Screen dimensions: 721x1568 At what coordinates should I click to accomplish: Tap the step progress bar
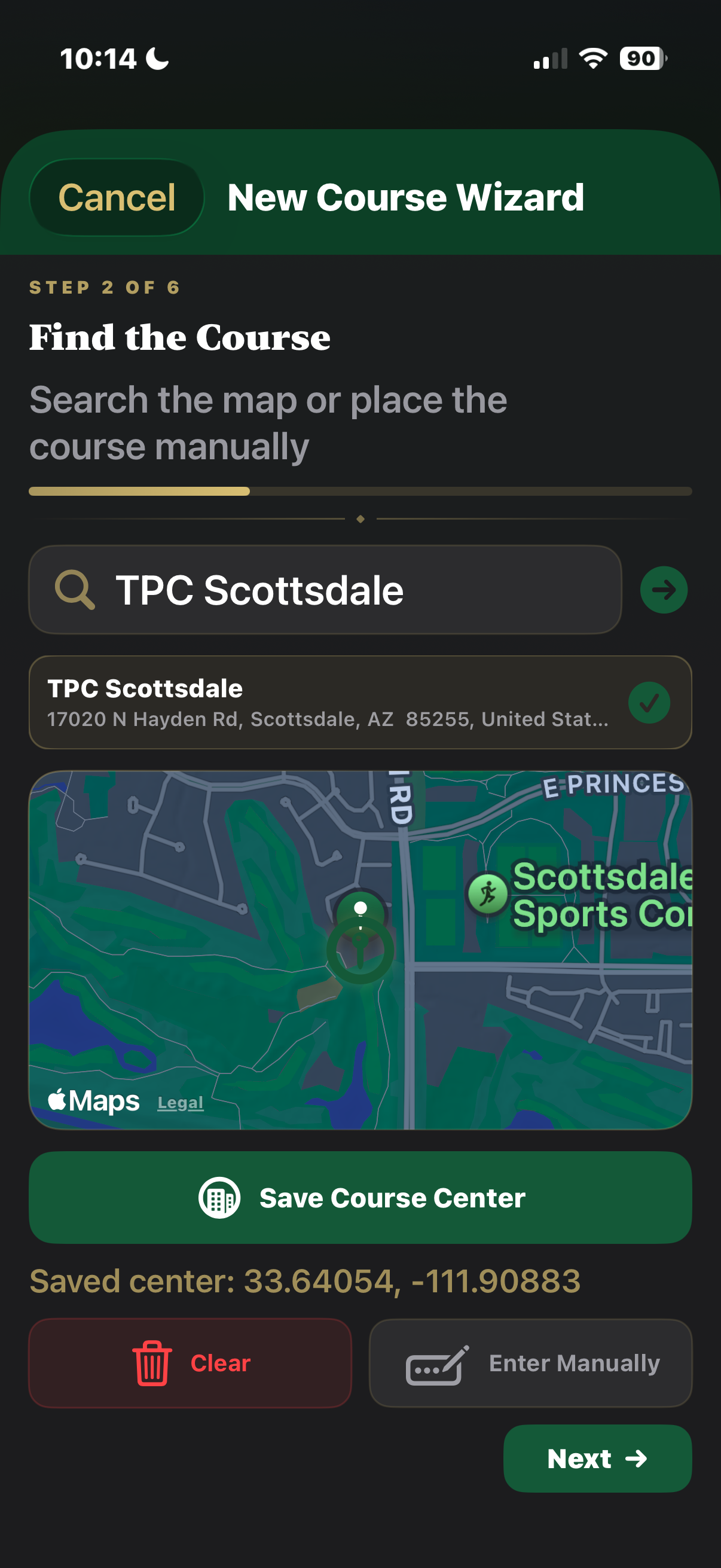point(360,490)
